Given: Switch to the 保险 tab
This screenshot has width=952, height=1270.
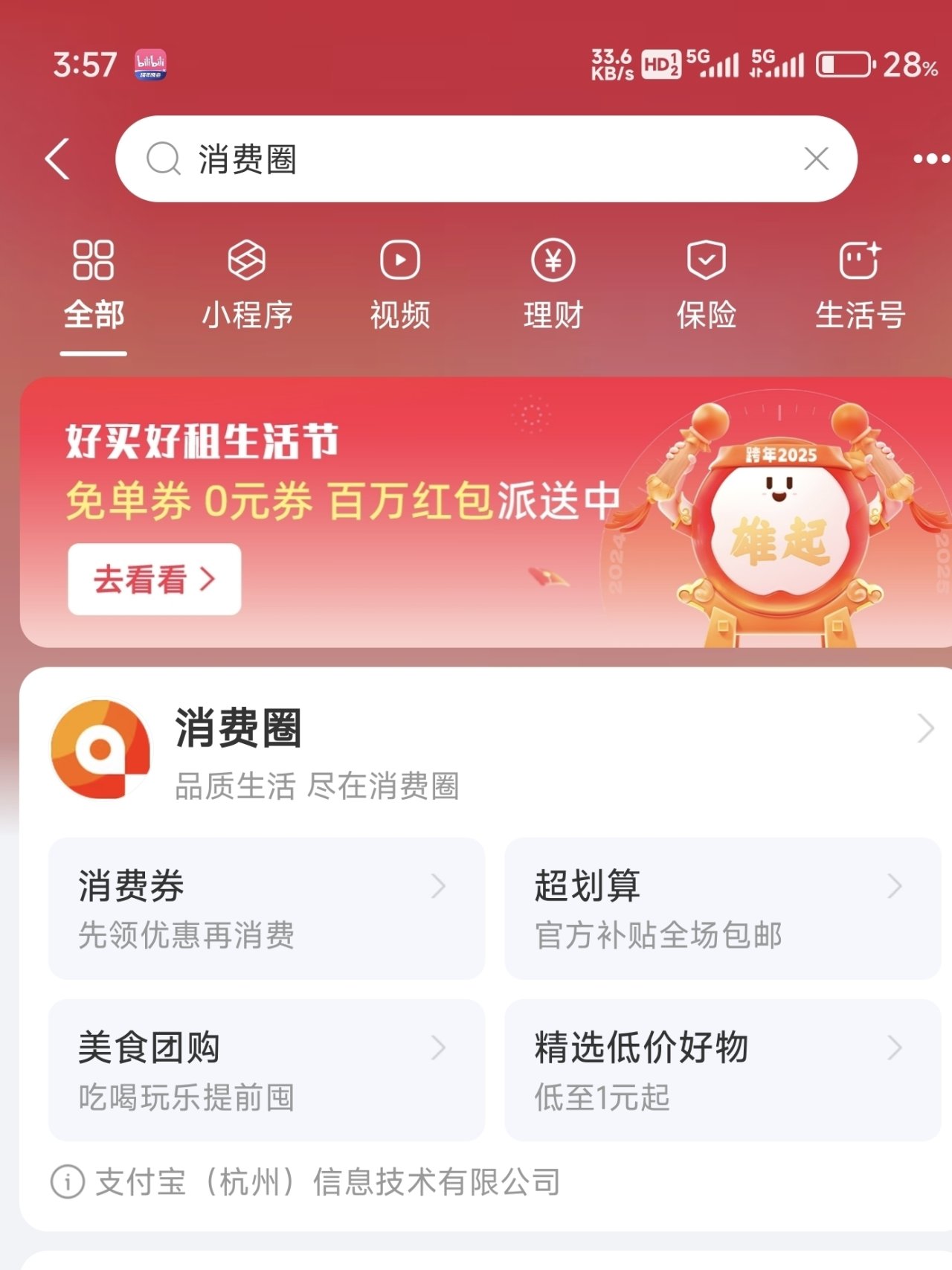Looking at the screenshot, I should point(706,286).
